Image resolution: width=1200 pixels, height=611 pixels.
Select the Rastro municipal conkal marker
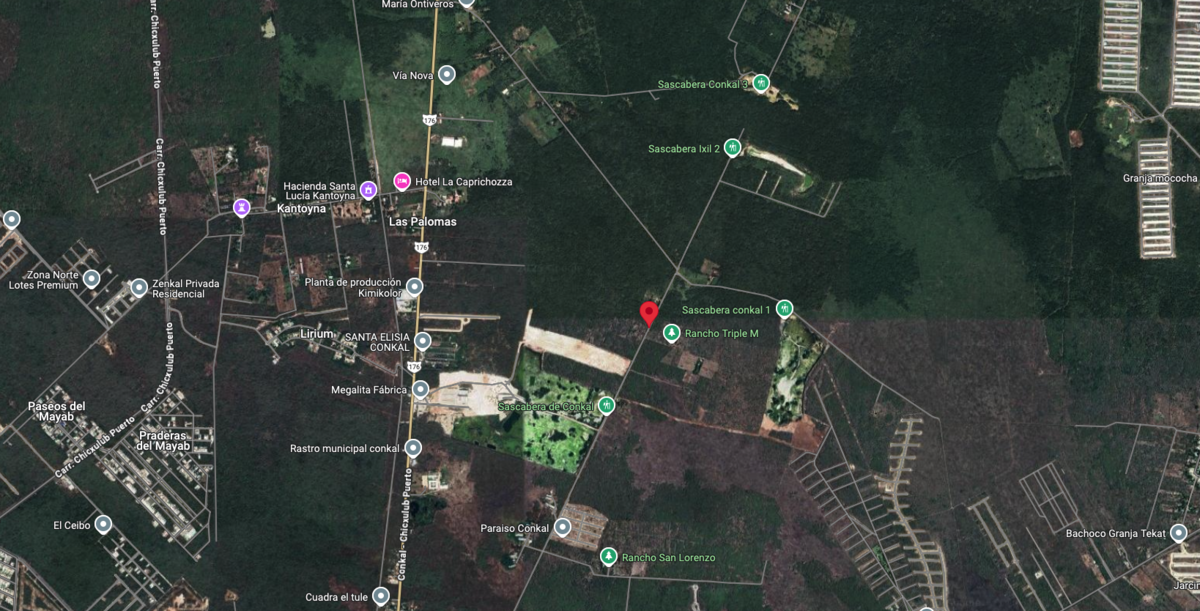click(413, 447)
